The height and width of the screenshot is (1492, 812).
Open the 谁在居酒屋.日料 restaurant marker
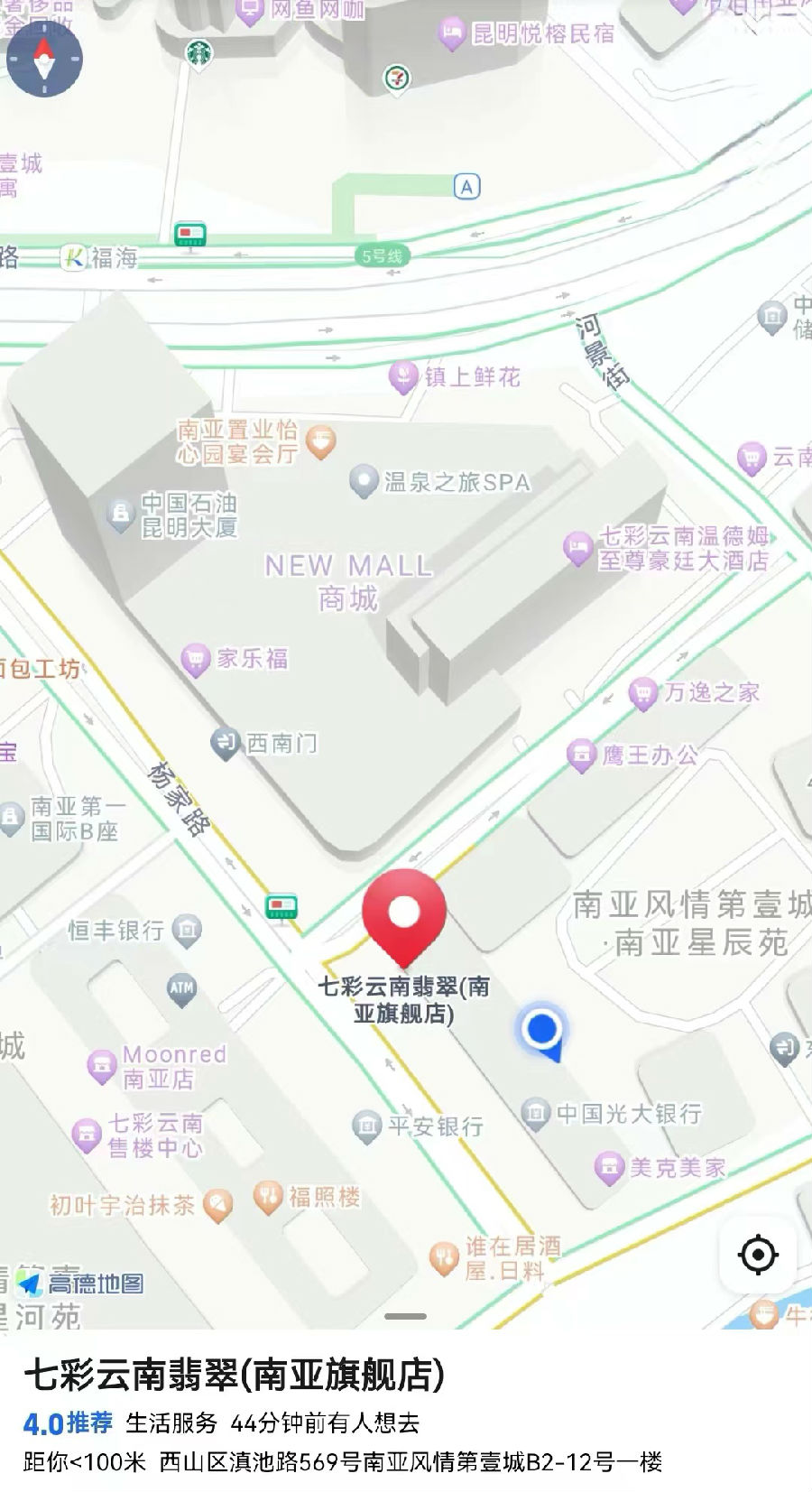[443, 1258]
